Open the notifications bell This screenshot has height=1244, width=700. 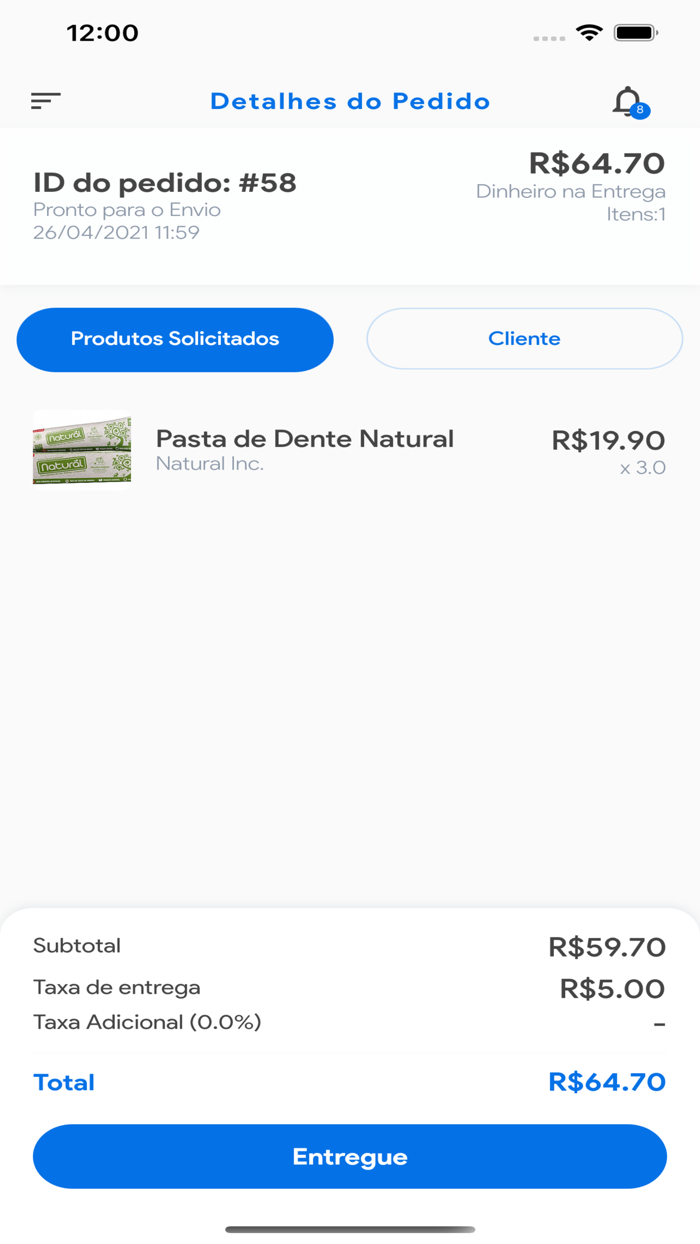point(628,101)
